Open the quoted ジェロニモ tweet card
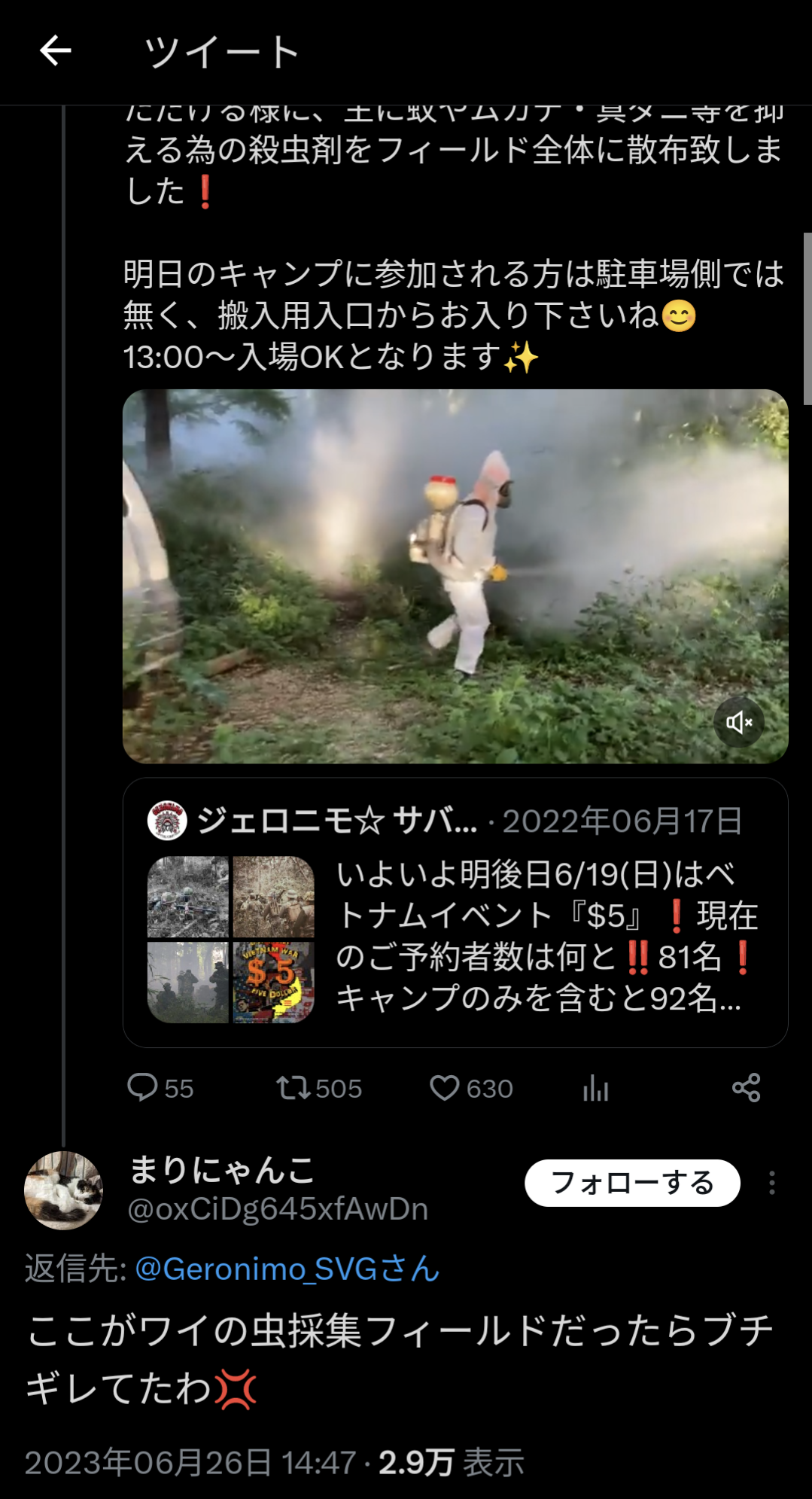 [455, 913]
